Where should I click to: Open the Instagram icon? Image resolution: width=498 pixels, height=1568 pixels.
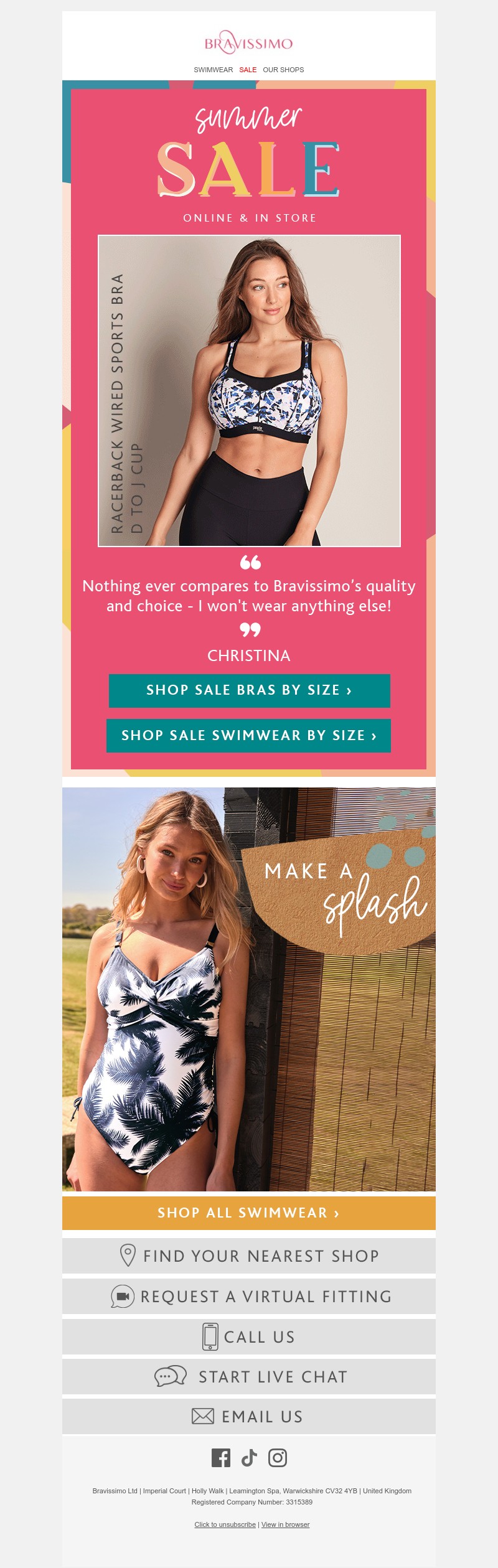278,1458
